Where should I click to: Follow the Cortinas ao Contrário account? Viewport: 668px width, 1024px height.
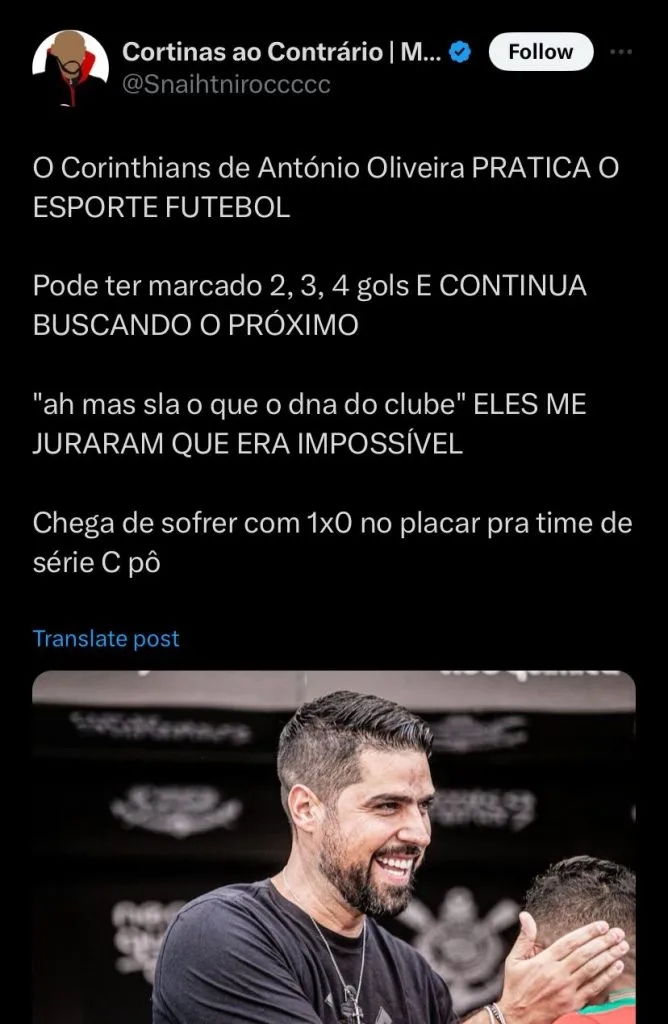coord(540,52)
